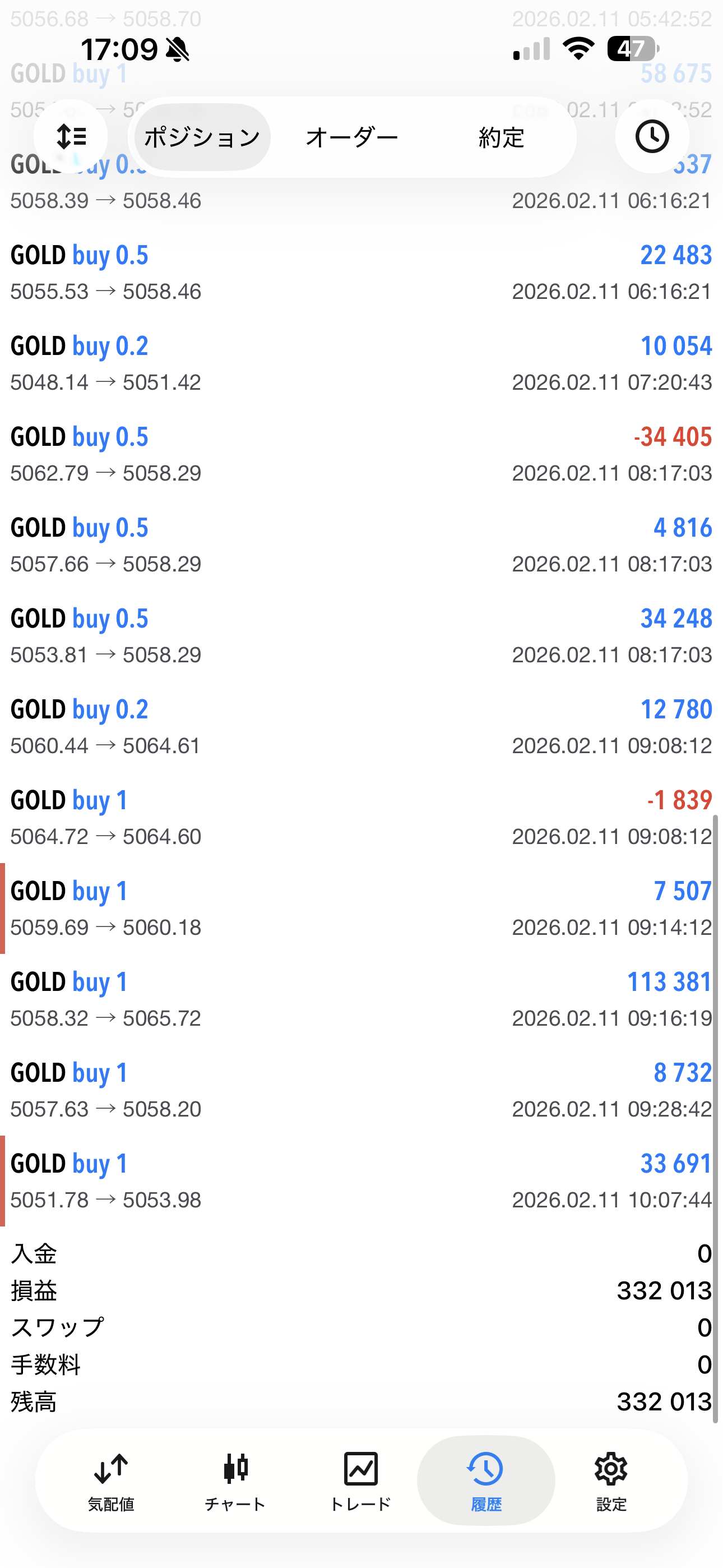Open the GOLD buy 1 trade at 09:28:42
723x1568 pixels.
click(361, 1090)
